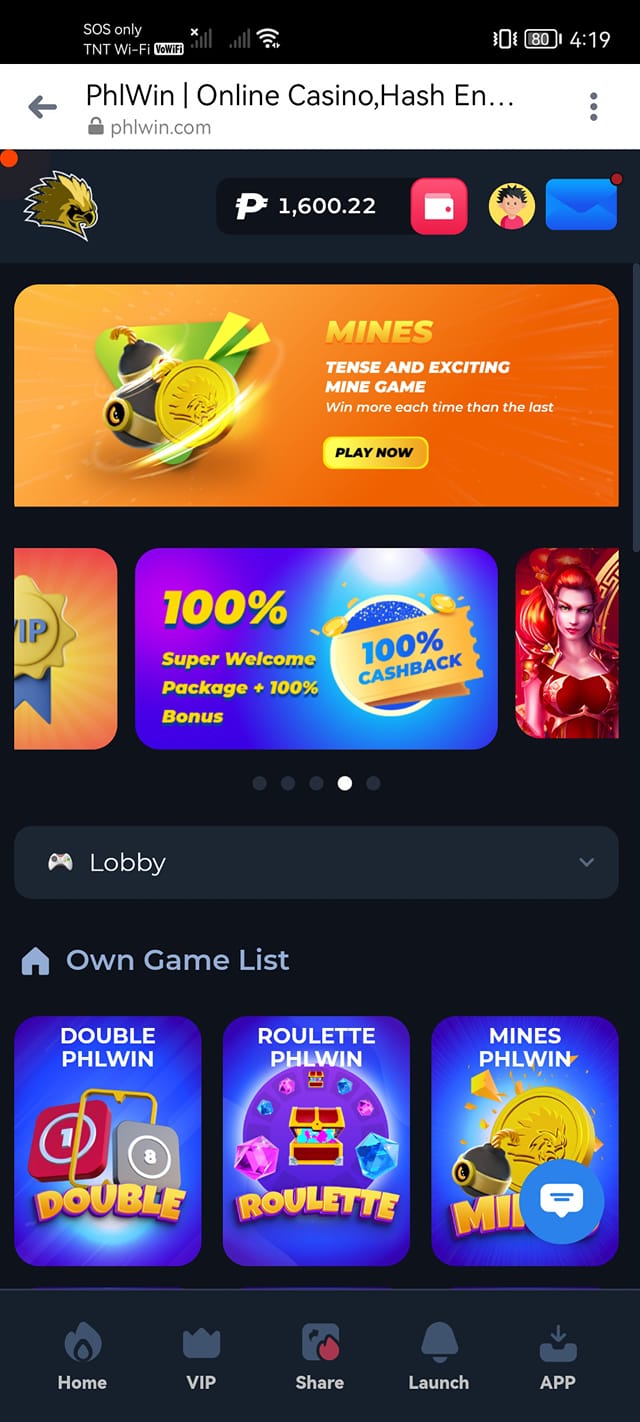
Task: Switch to the Home tab
Action: click(x=82, y=1357)
